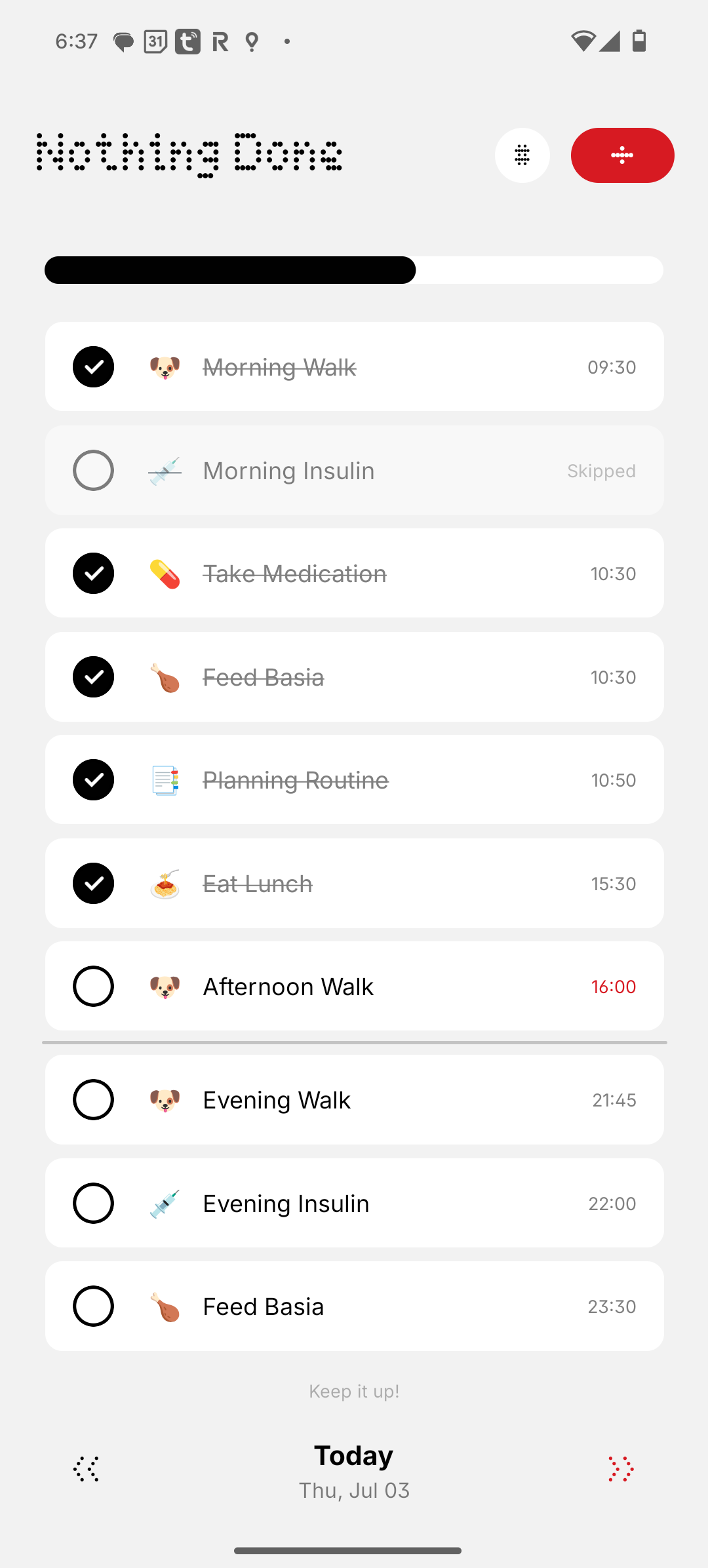Click the daily progress bar
The image size is (708, 1568).
(x=354, y=270)
